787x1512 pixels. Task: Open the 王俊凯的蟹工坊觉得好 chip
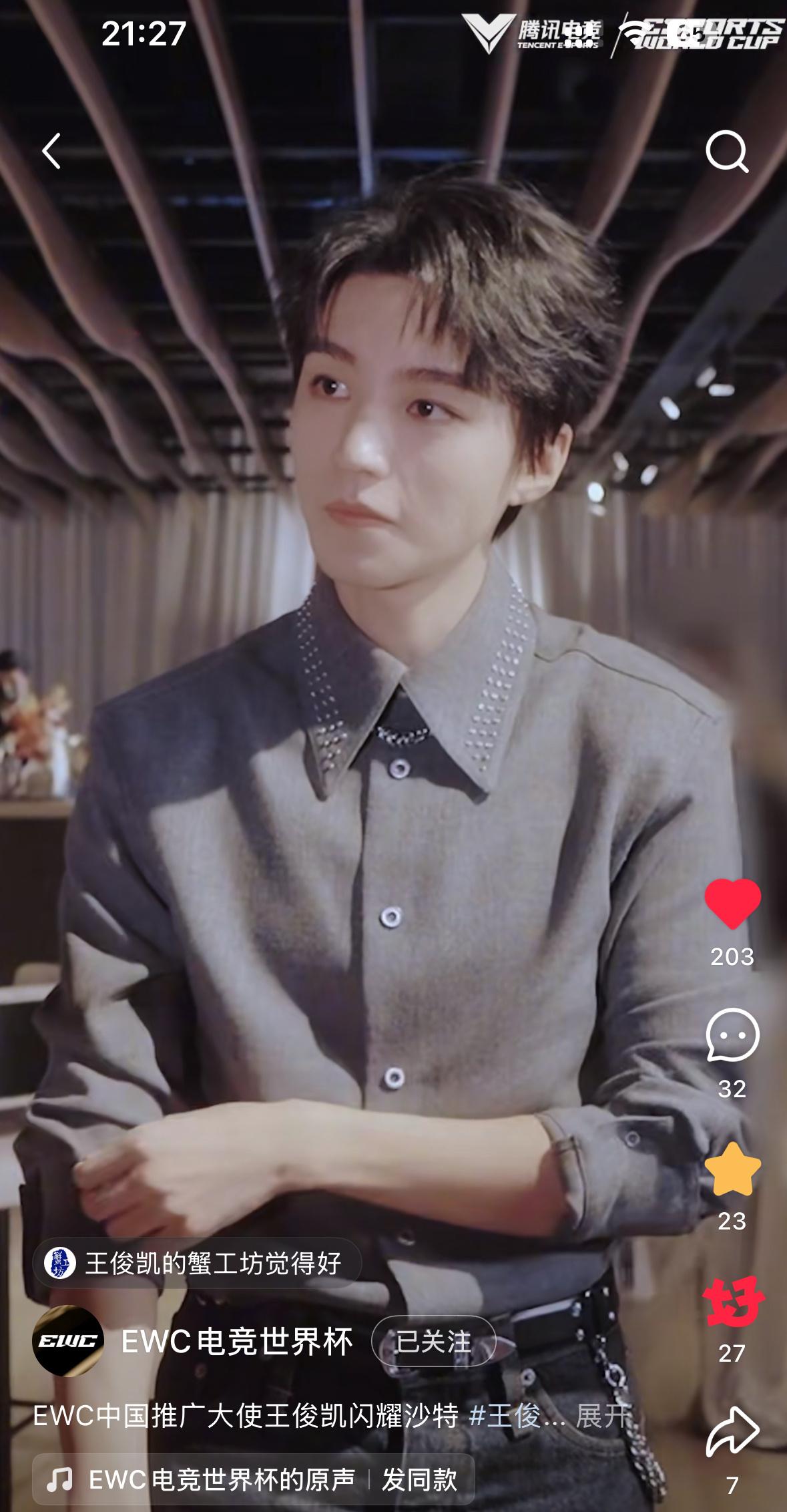198,1263
